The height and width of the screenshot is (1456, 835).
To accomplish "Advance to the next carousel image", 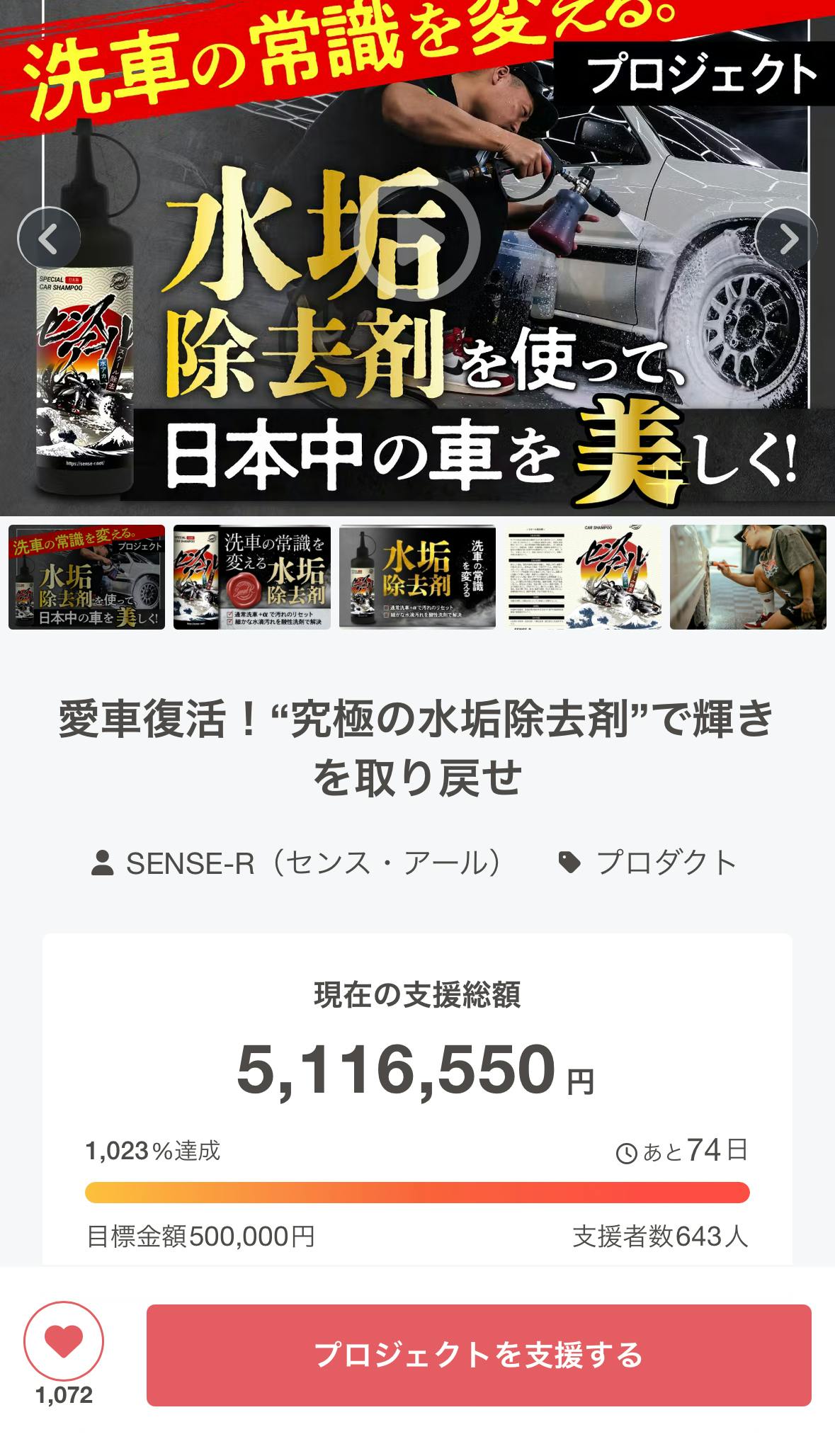I will click(786, 239).
